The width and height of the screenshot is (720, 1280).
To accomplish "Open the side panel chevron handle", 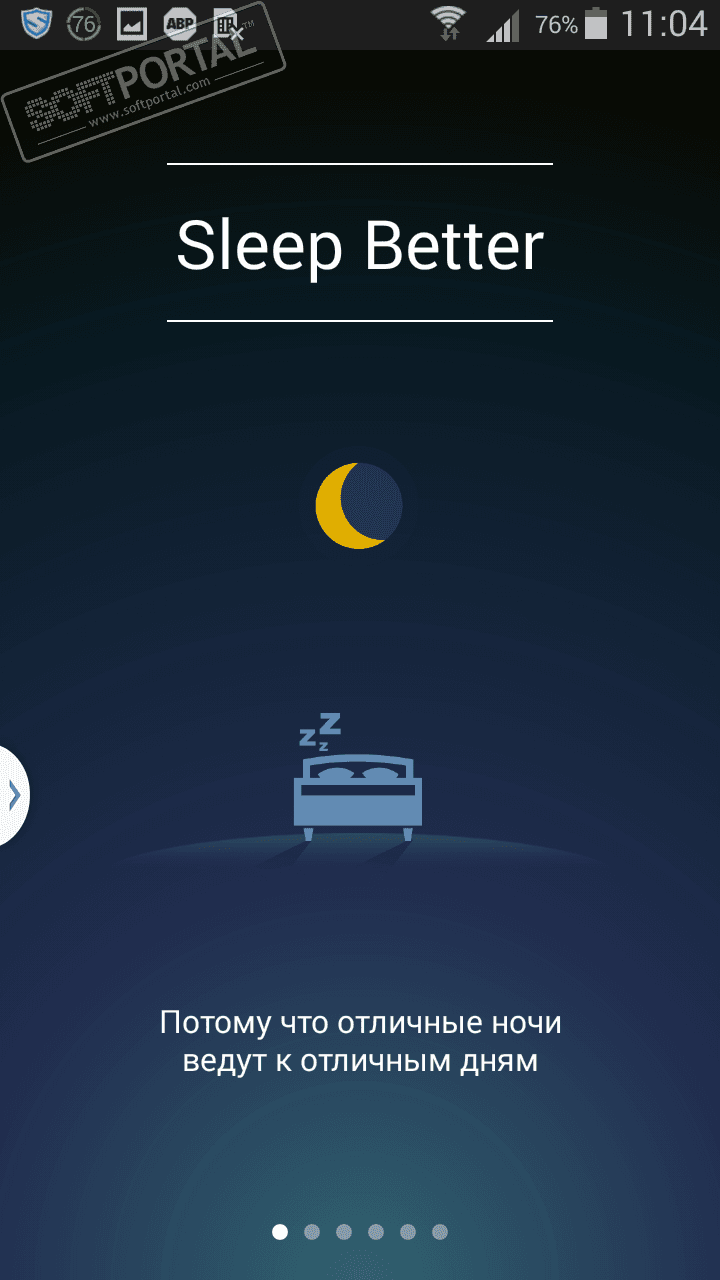I will point(13,795).
